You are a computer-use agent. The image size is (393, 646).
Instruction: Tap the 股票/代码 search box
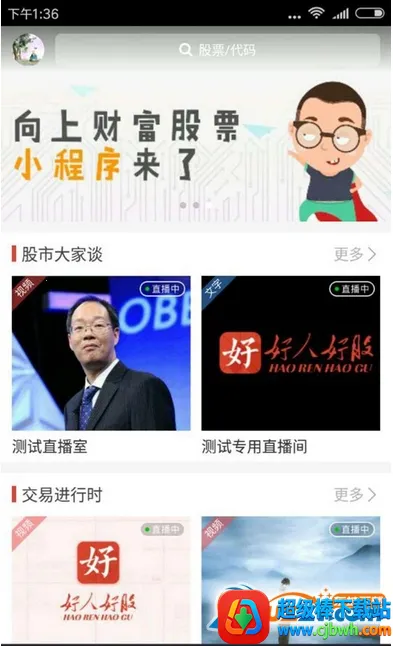[x=218, y=50]
